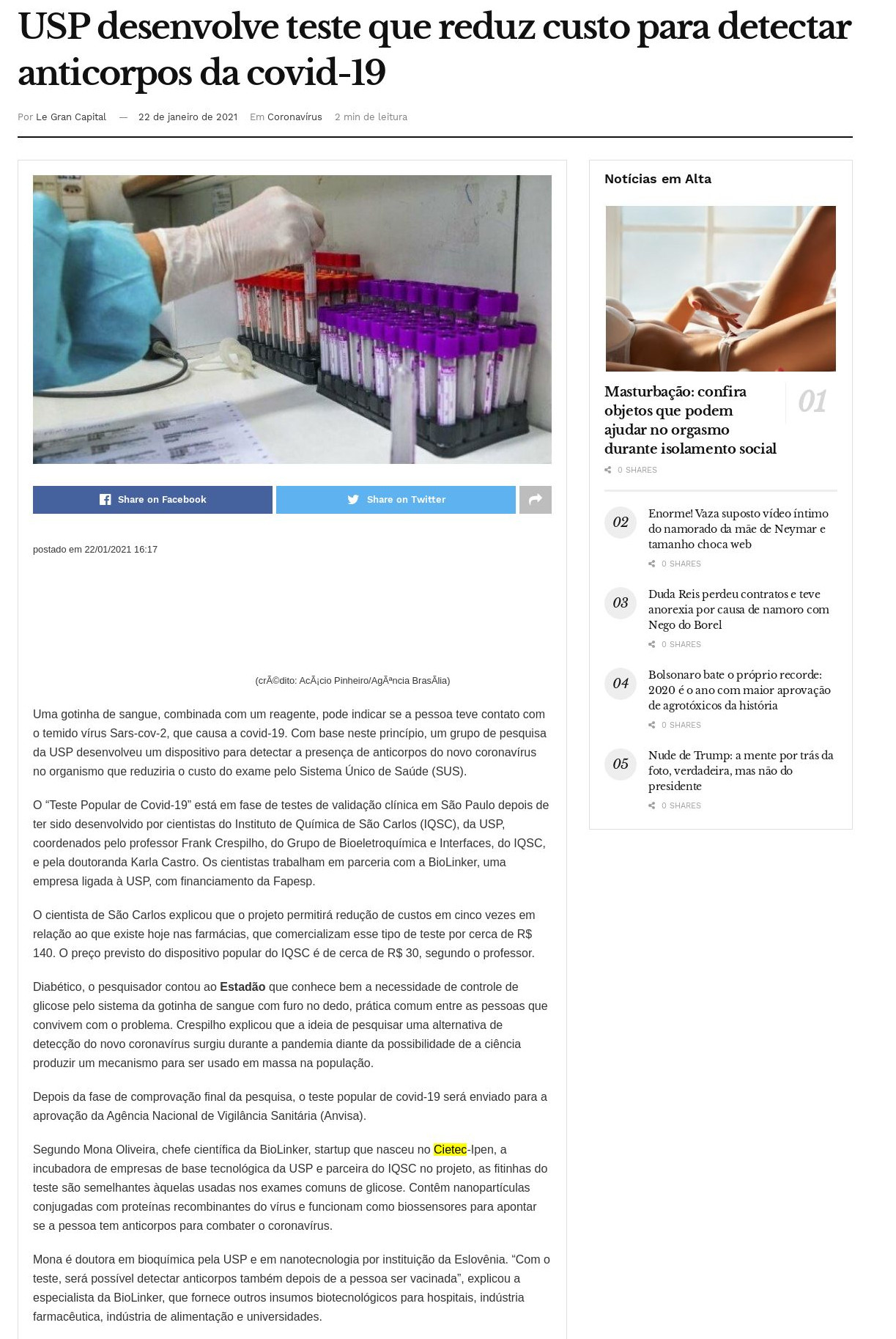
Task: Open story 04 about Bolsonaro agrotóxicos
Action: click(x=738, y=690)
